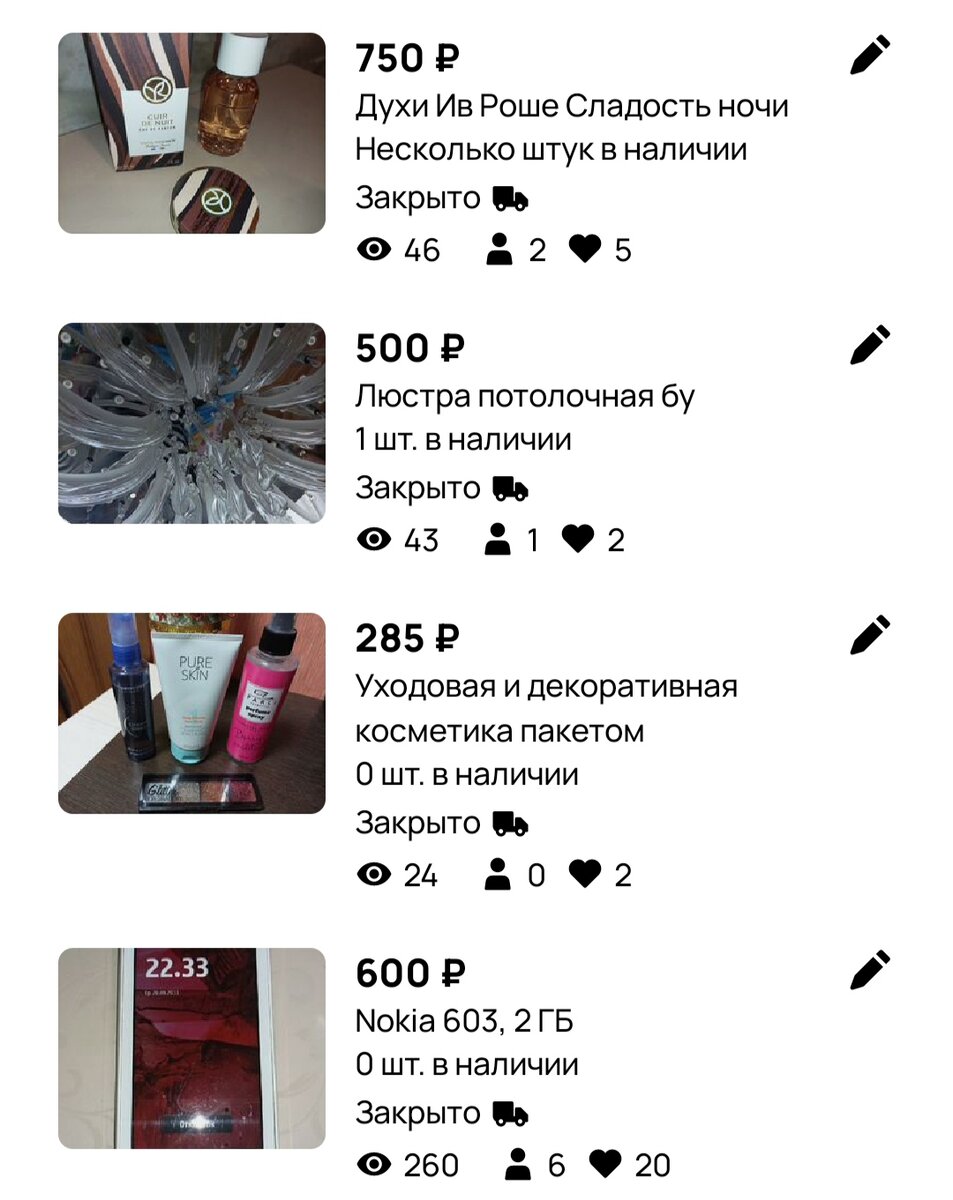
Task: Open the delivery truck icon on the perfume listing
Action: [x=510, y=197]
